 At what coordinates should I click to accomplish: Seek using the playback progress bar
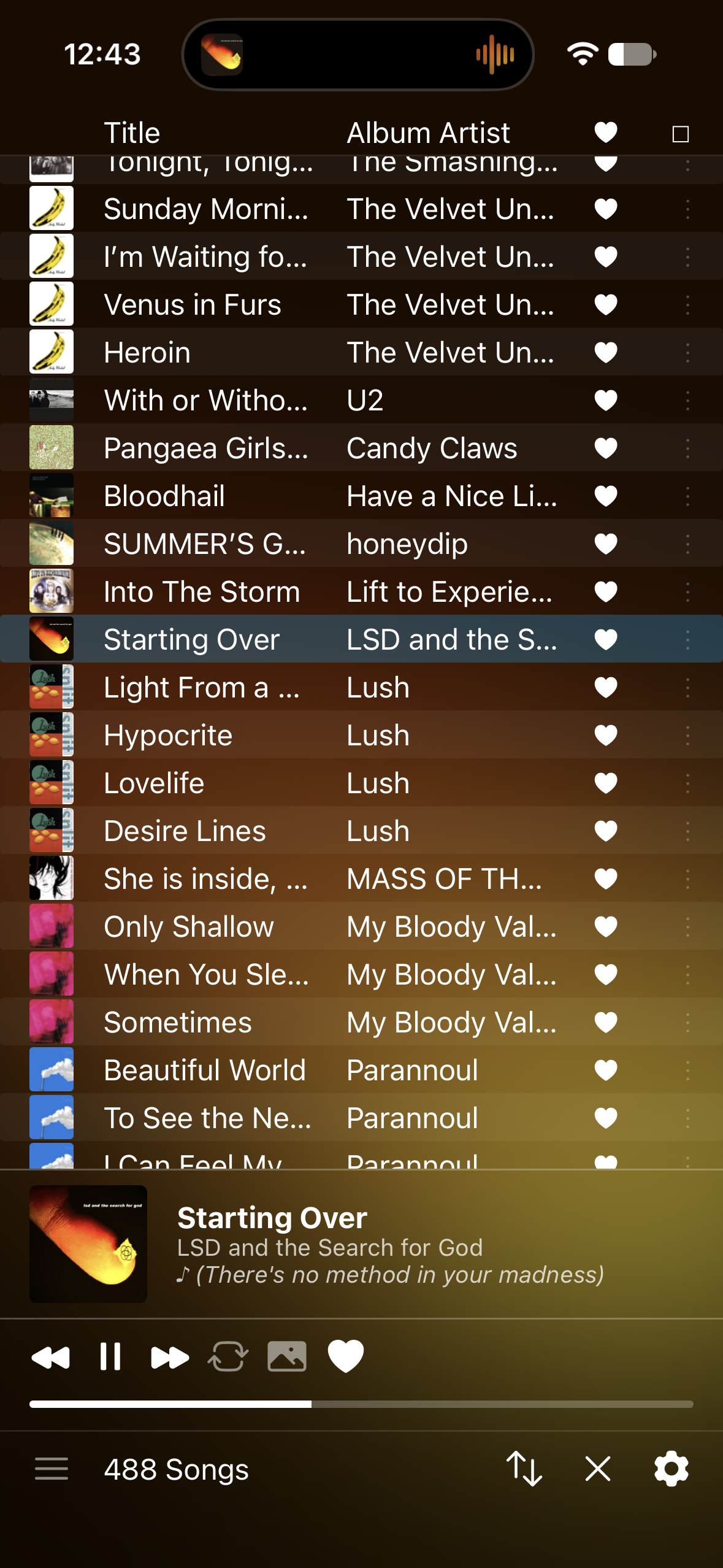(x=361, y=1404)
